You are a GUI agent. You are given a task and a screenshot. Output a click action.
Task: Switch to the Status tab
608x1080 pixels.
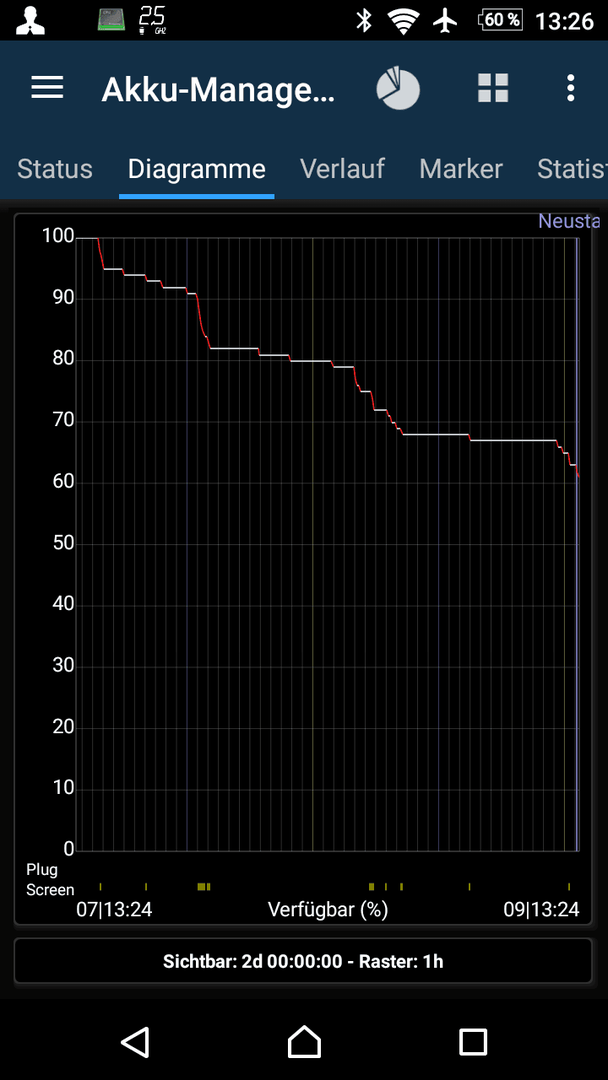tap(55, 169)
